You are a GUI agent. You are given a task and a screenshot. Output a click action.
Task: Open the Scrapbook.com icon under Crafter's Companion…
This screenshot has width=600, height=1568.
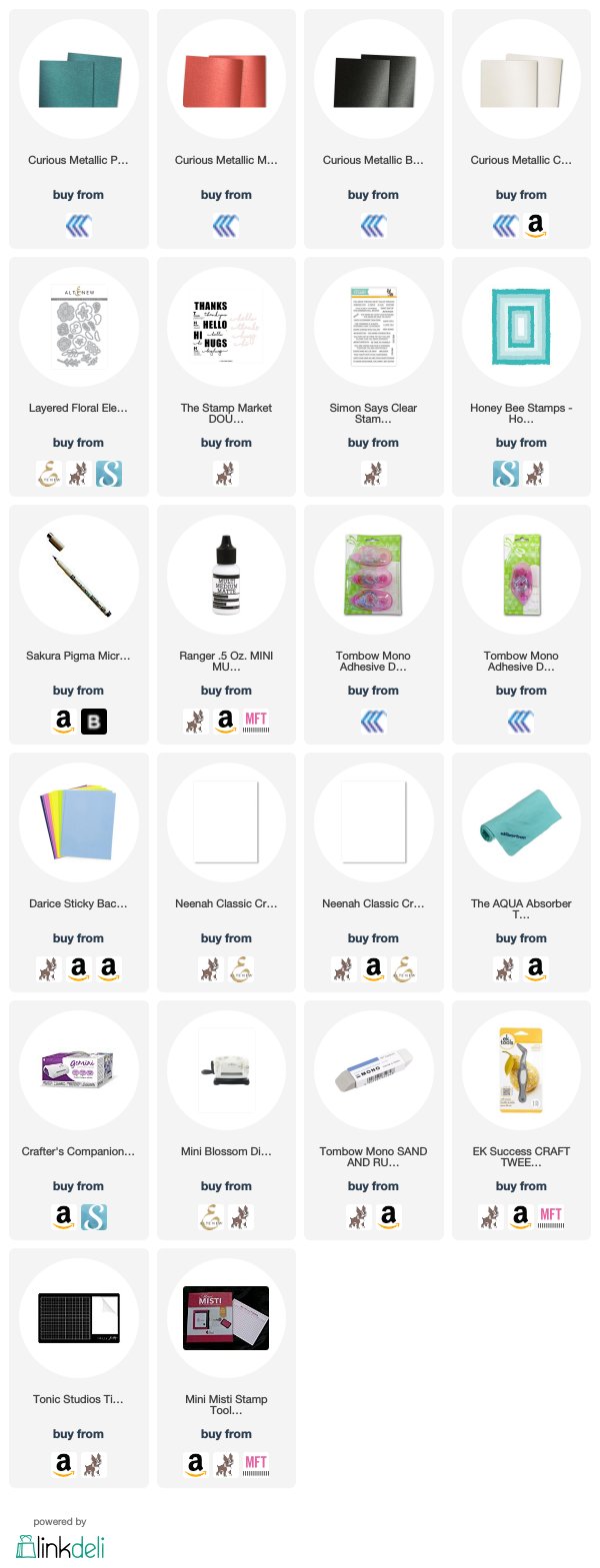[x=93, y=1216]
